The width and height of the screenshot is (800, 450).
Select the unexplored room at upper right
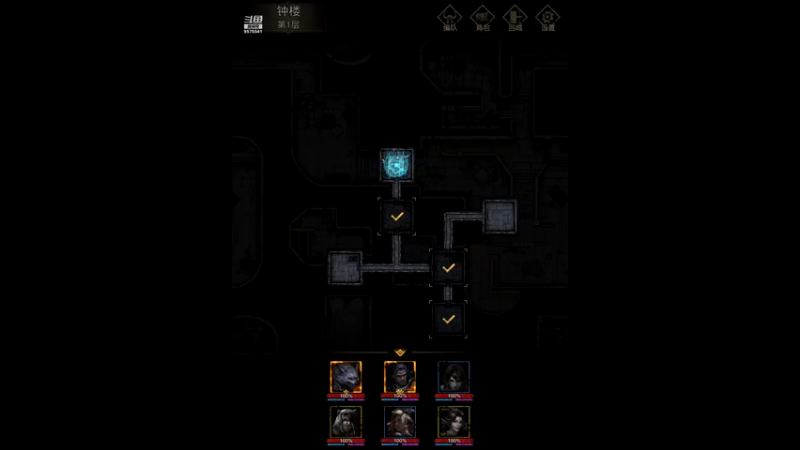tap(499, 216)
